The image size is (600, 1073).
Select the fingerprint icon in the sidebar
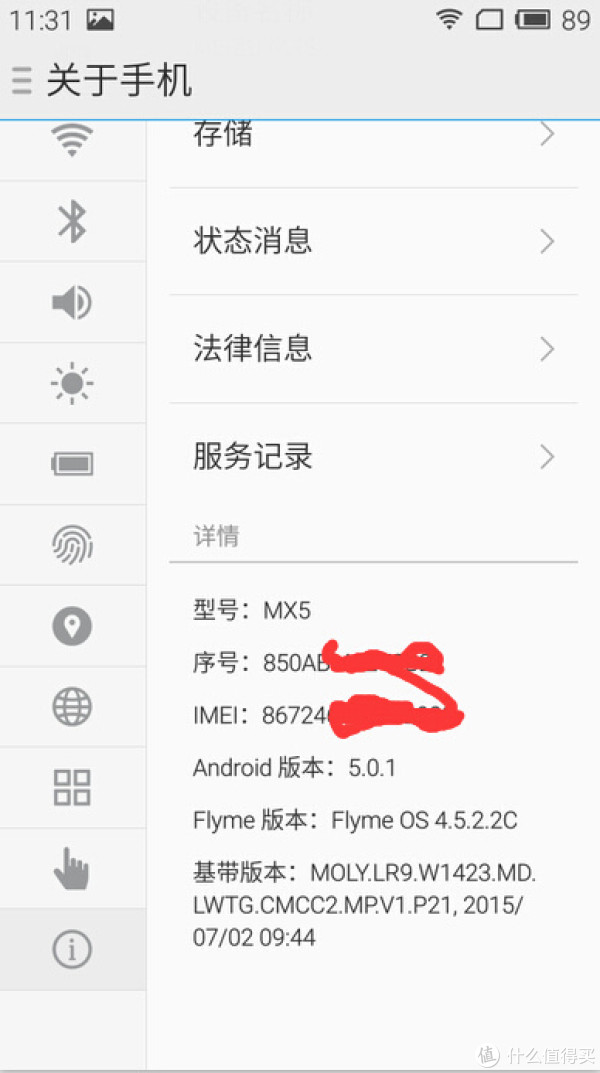coord(72,545)
